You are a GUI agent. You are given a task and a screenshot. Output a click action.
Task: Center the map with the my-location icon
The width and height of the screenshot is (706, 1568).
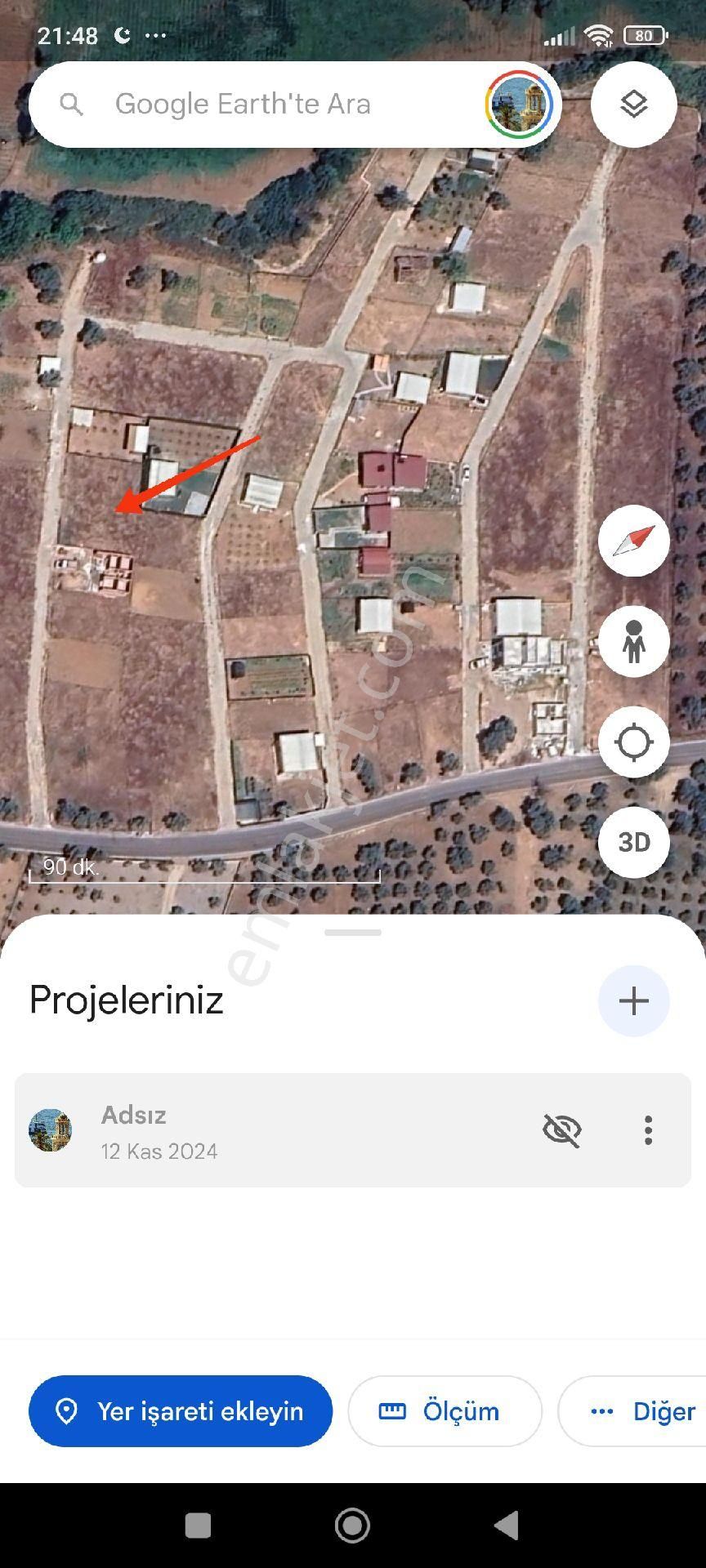(634, 742)
